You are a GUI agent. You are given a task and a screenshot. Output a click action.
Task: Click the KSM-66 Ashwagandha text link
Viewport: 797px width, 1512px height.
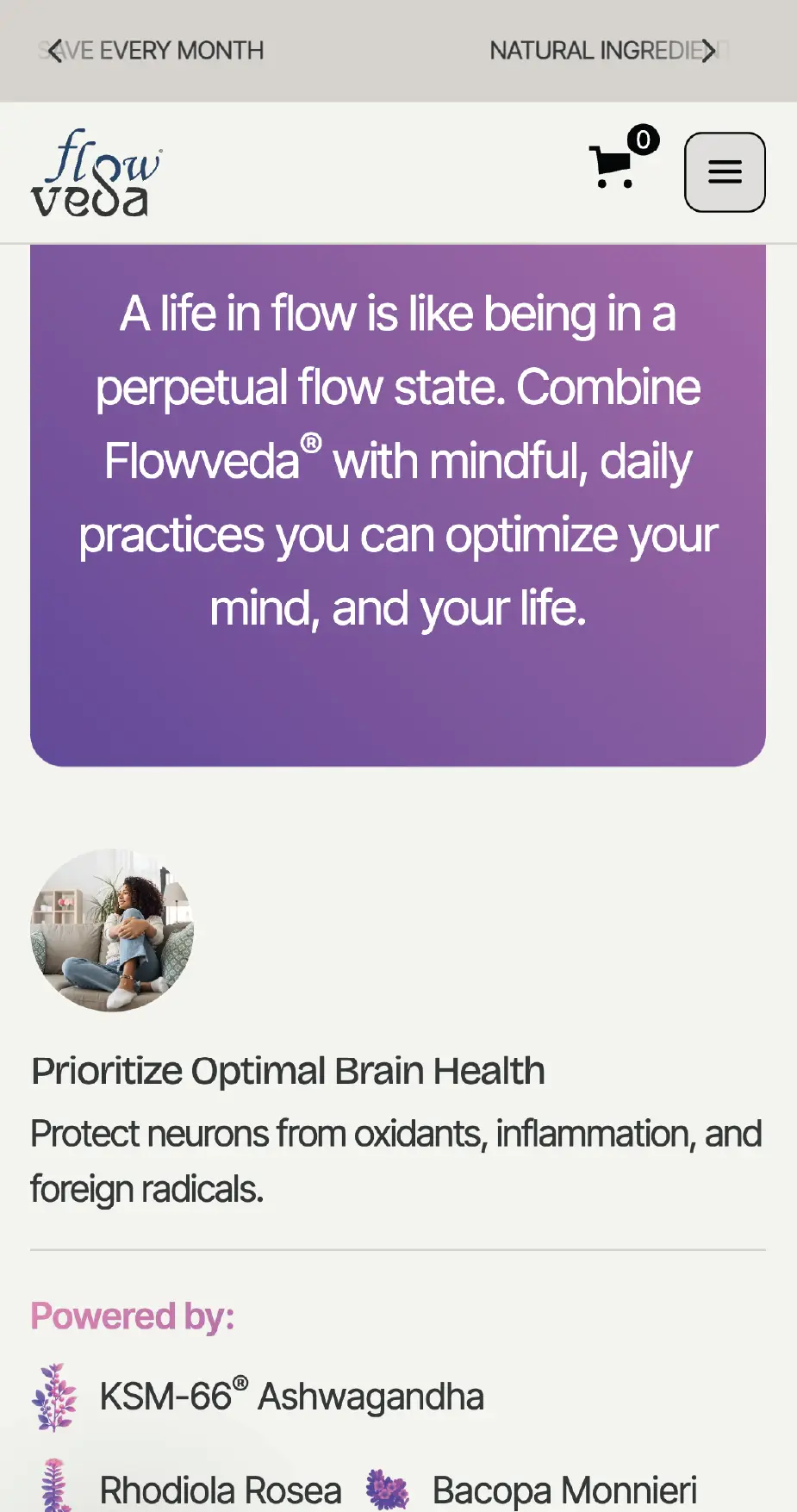pyautogui.click(x=291, y=1396)
